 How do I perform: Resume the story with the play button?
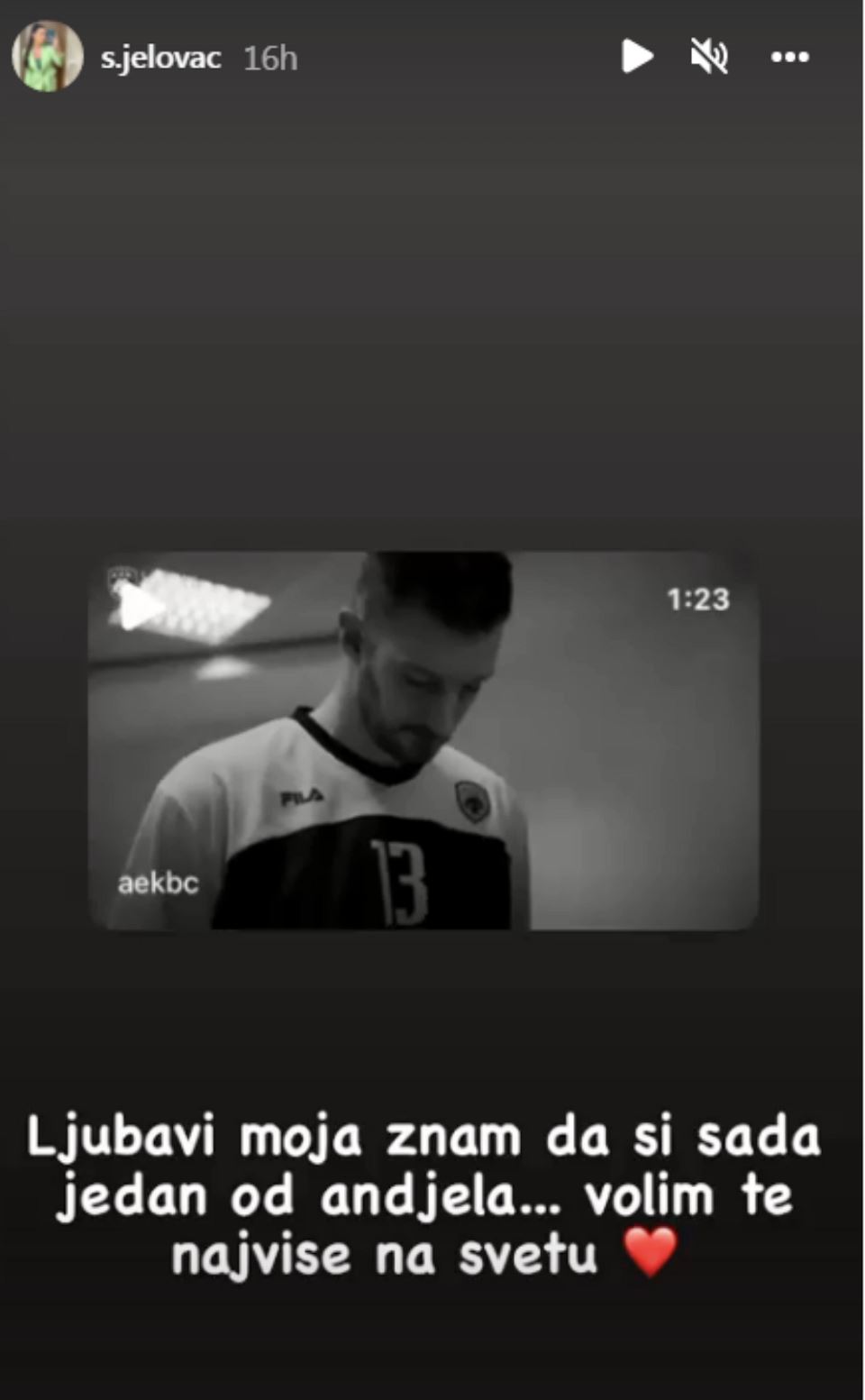click(x=637, y=57)
